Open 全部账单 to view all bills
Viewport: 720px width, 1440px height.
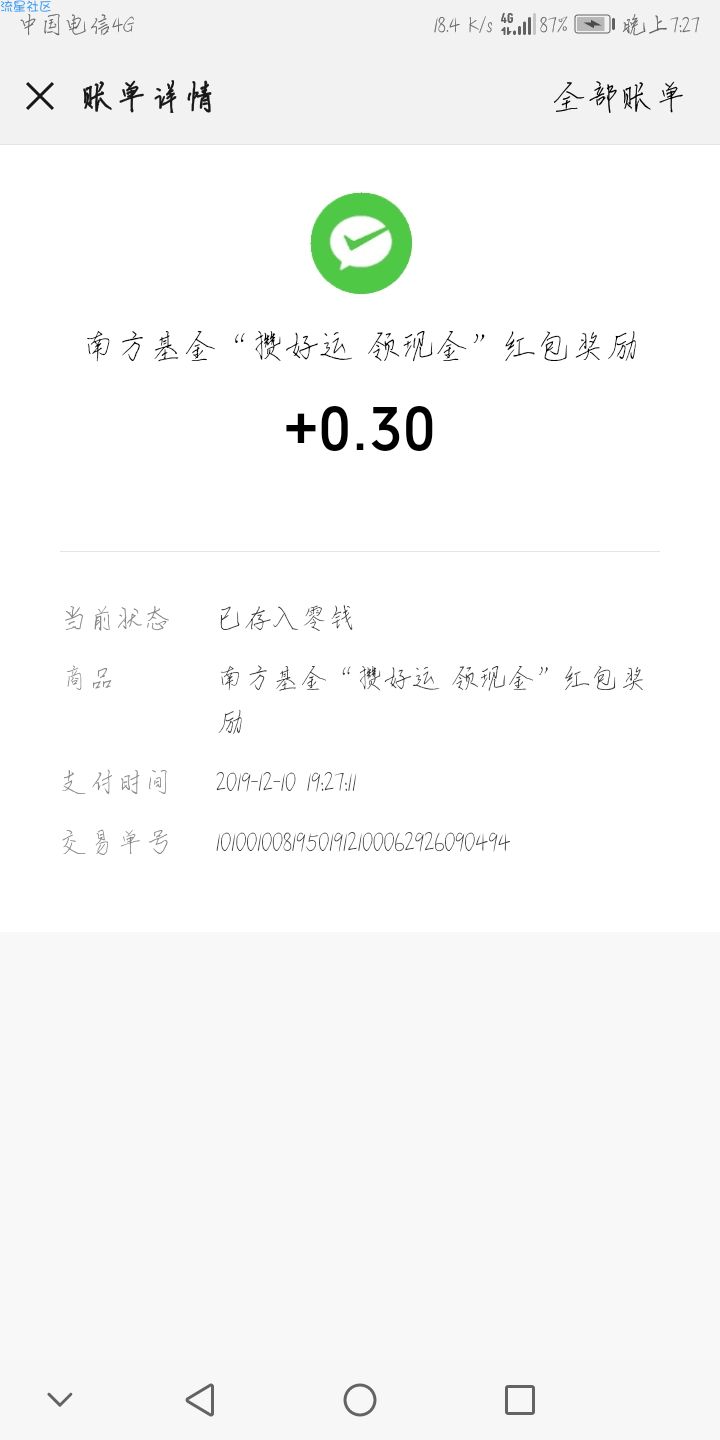pyautogui.click(x=619, y=97)
